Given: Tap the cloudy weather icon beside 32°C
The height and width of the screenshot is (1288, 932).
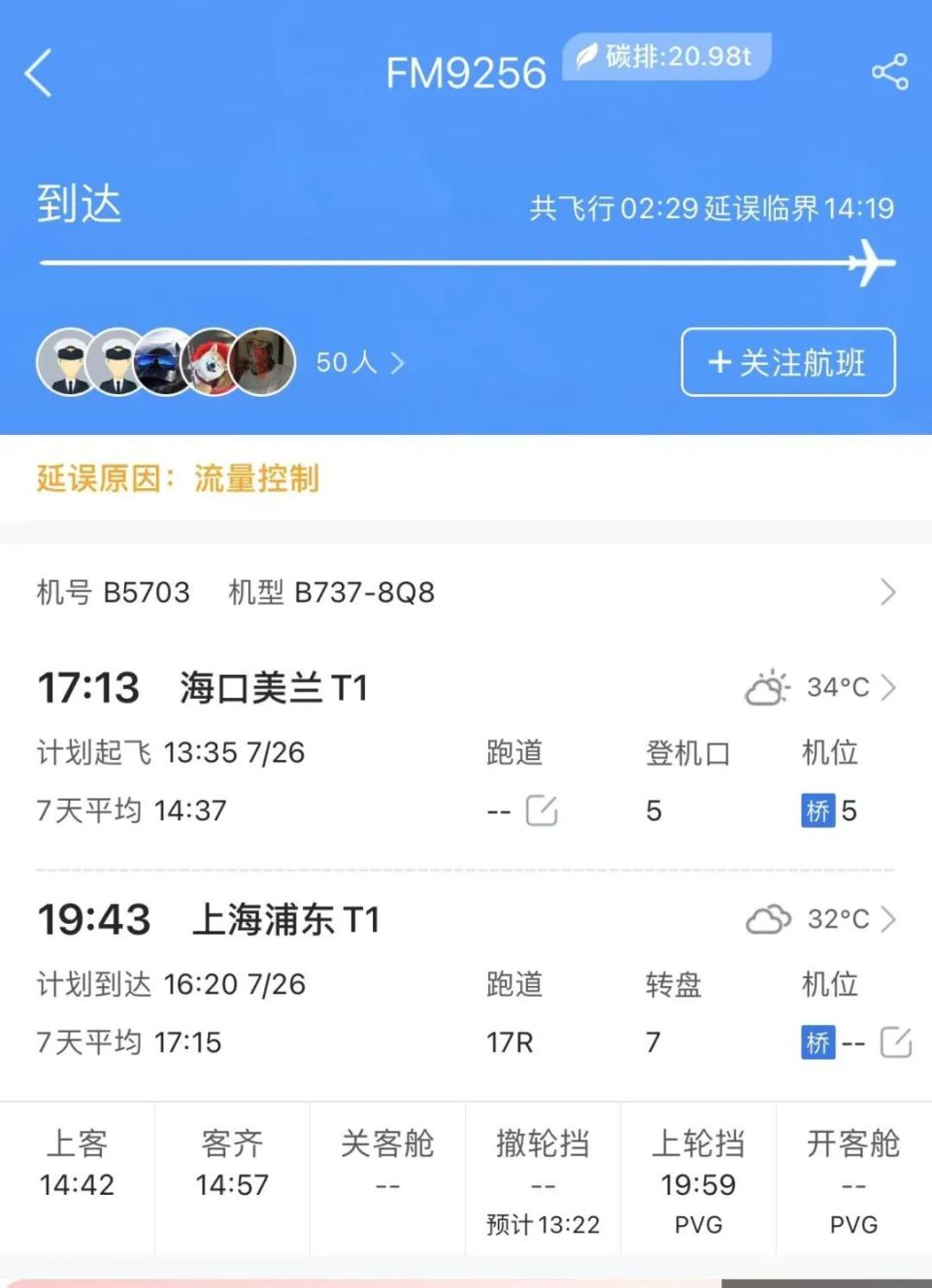Looking at the screenshot, I should (767, 919).
